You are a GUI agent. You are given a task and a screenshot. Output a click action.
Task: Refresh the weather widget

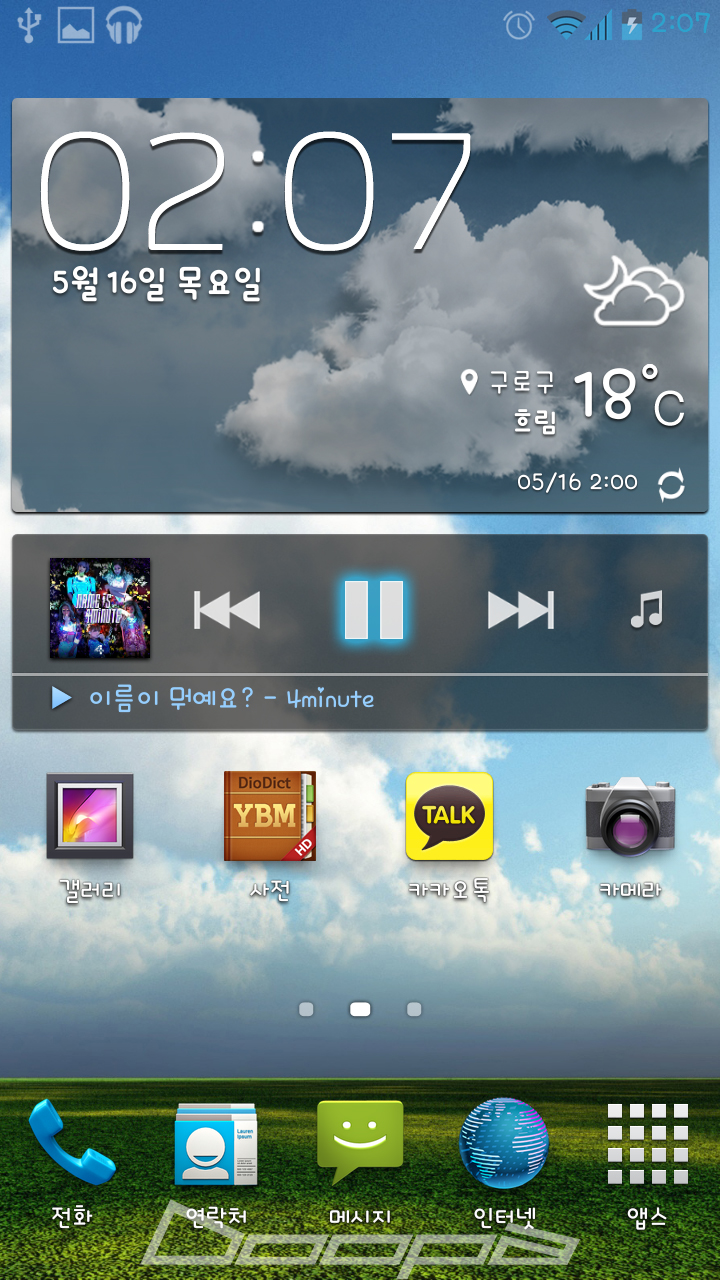pyautogui.click(x=671, y=486)
